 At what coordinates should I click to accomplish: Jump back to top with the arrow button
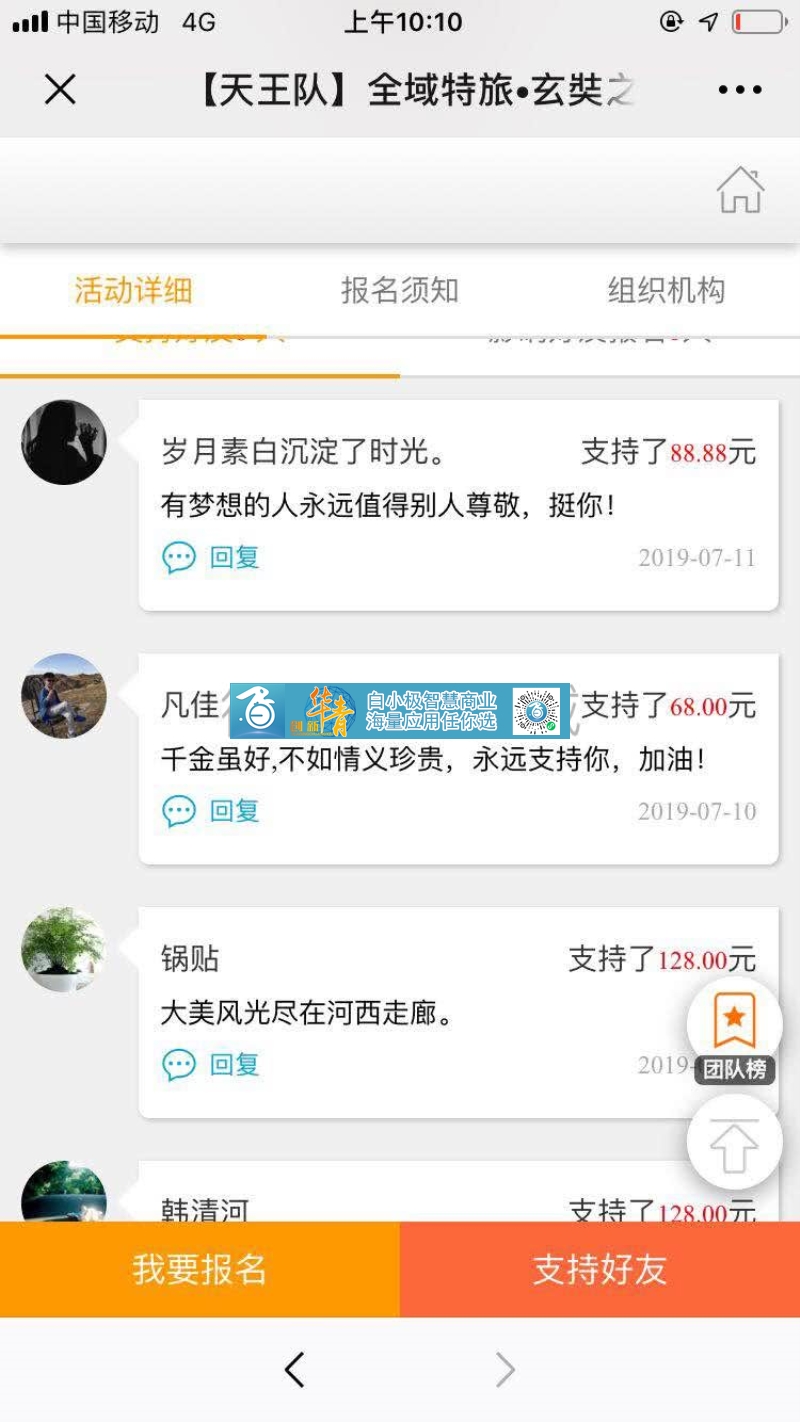point(734,1142)
